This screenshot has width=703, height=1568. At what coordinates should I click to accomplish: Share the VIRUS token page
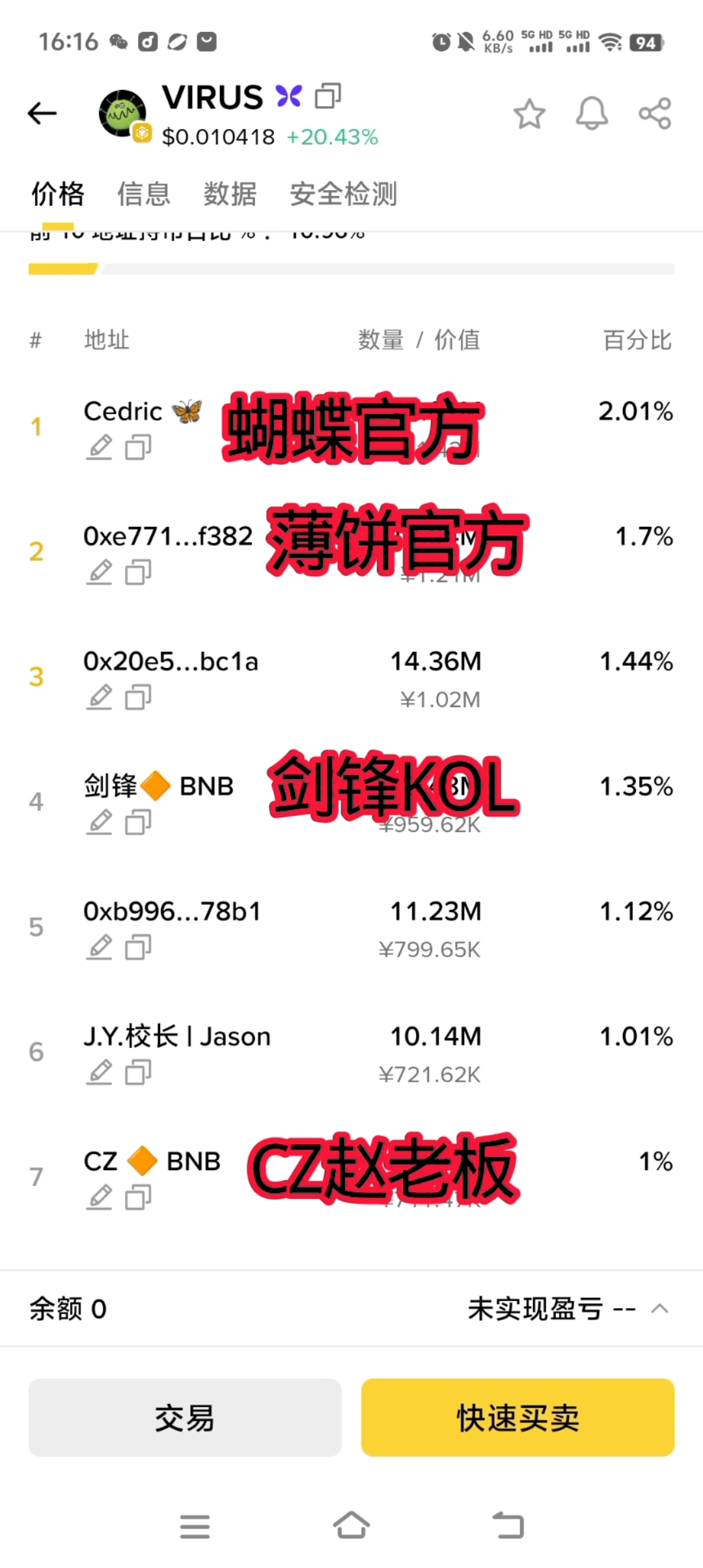click(654, 114)
